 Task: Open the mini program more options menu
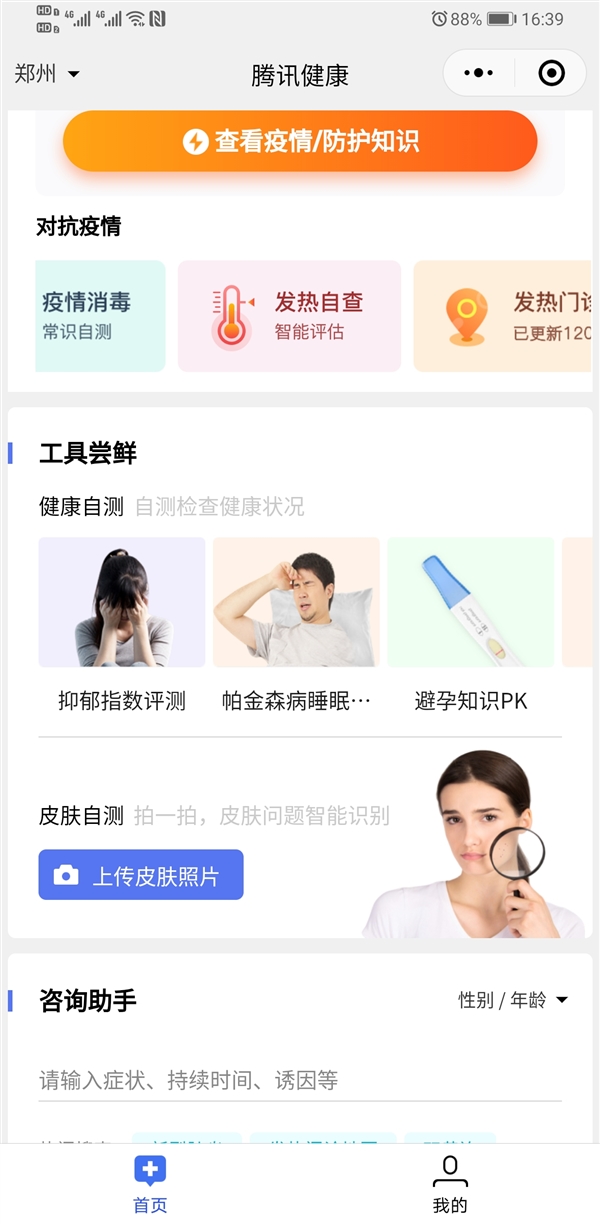pyautogui.click(x=479, y=73)
